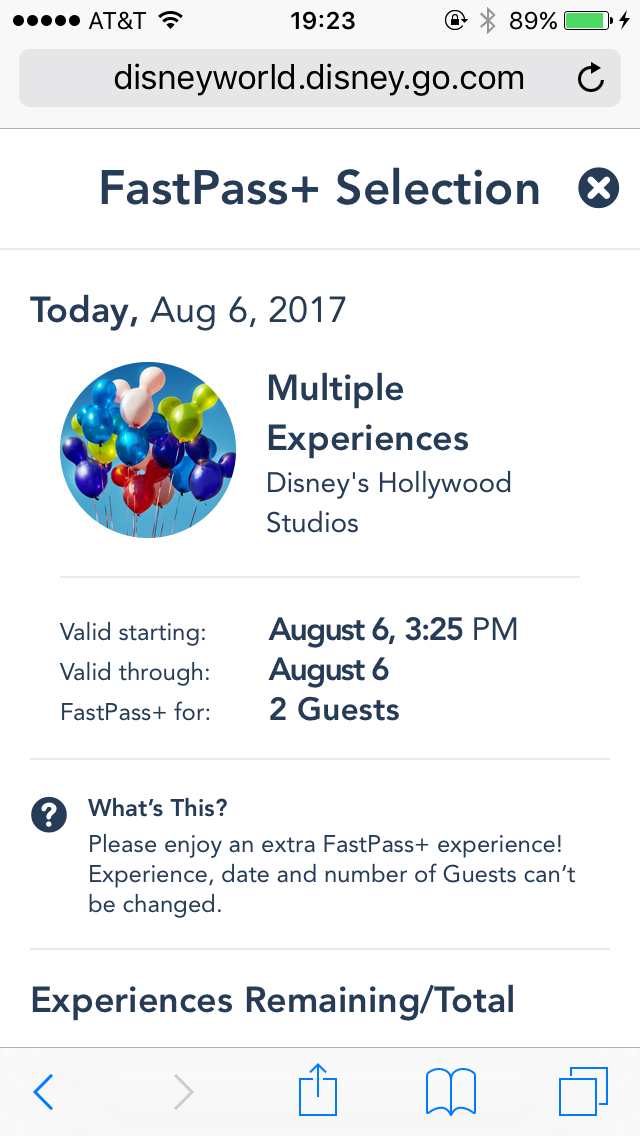This screenshot has width=640, height=1136.
Task: Close the FastPass+ Selection page
Action: (598, 188)
